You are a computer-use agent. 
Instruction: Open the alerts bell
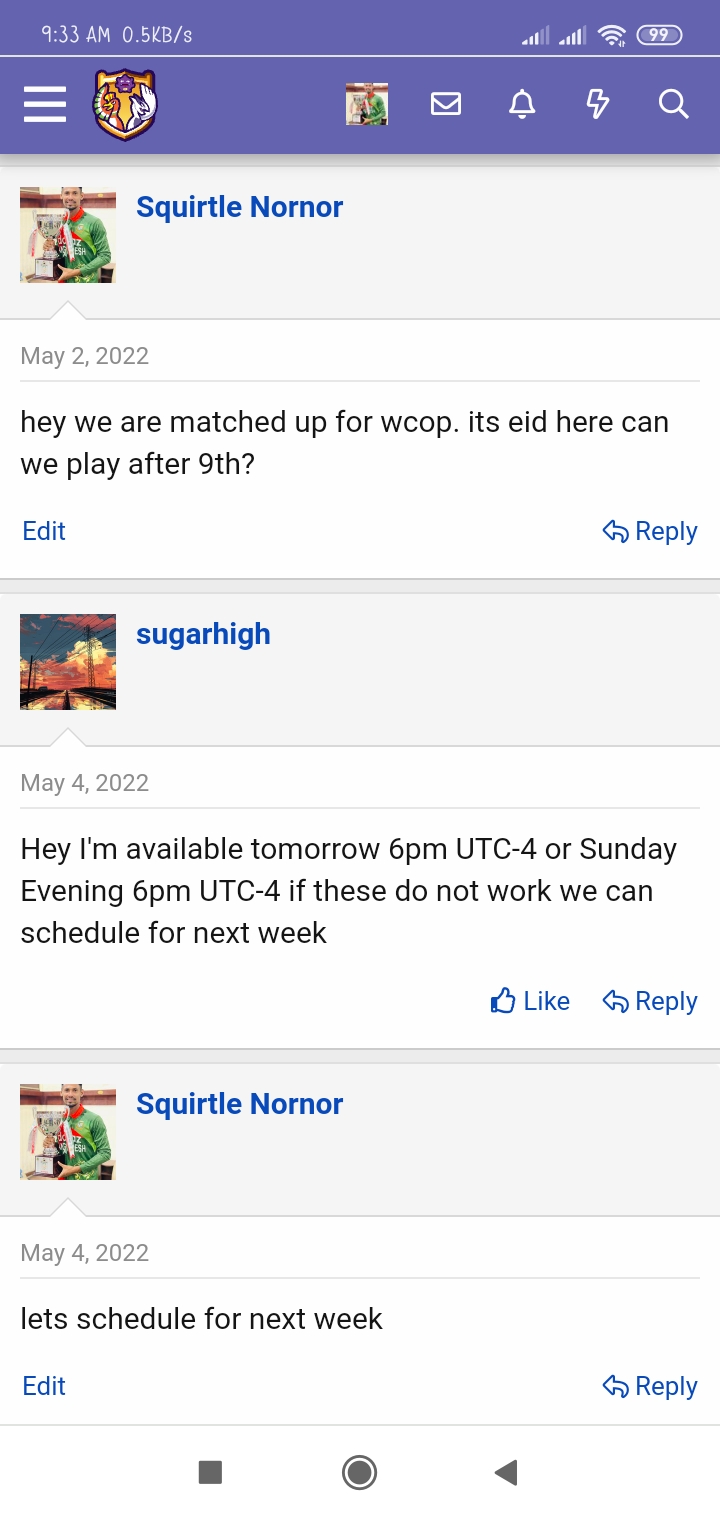[522, 104]
